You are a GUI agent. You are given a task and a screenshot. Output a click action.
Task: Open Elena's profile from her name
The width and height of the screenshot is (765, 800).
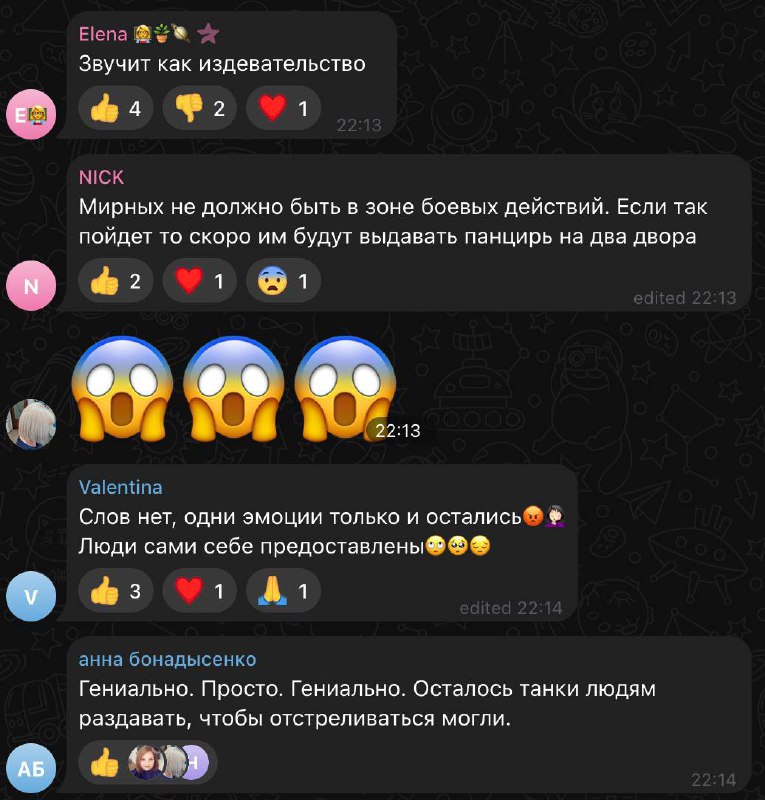tap(103, 34)
